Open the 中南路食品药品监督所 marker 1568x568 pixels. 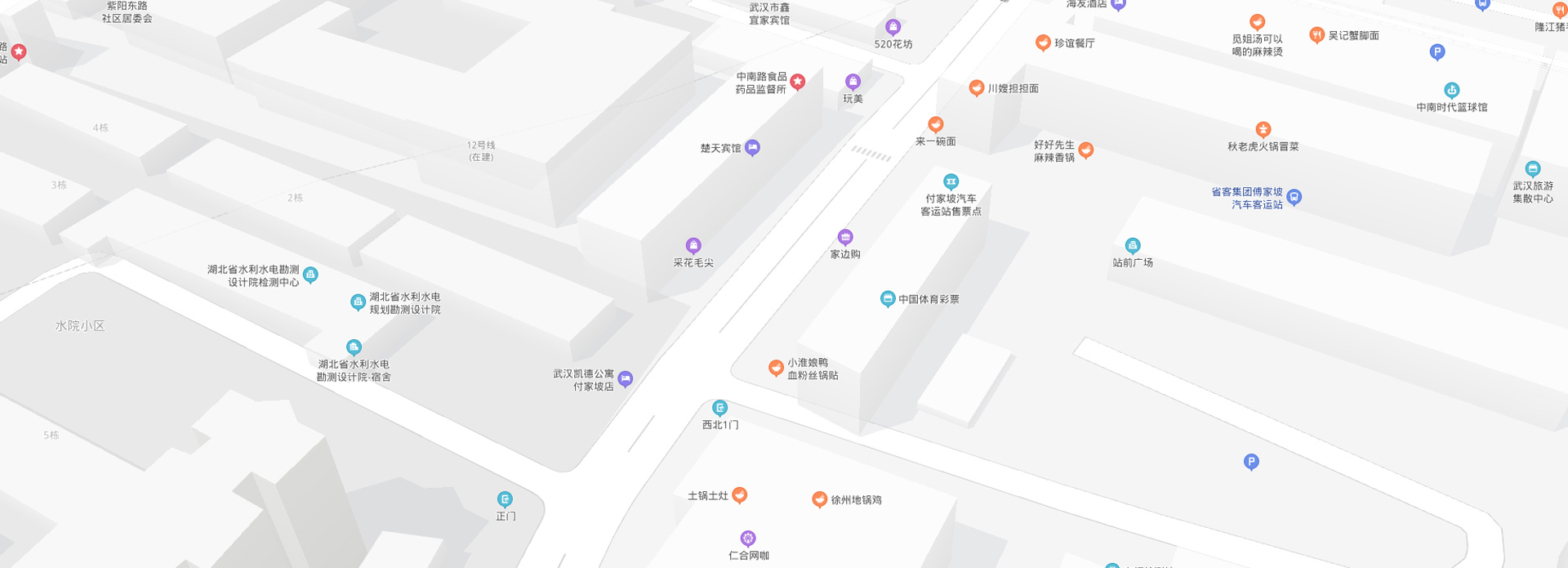coord(798,81)
